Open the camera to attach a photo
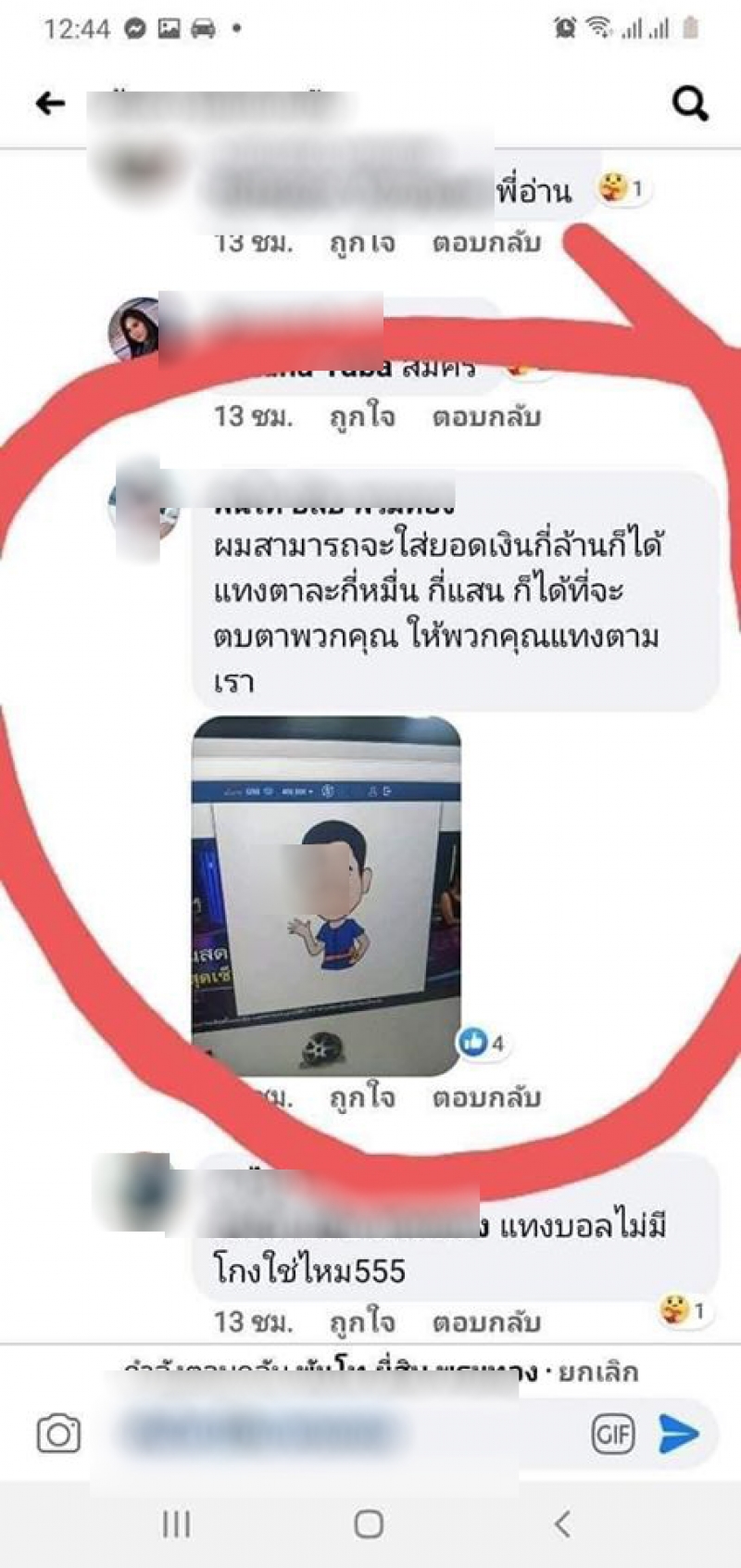 tap(58, 1435)
